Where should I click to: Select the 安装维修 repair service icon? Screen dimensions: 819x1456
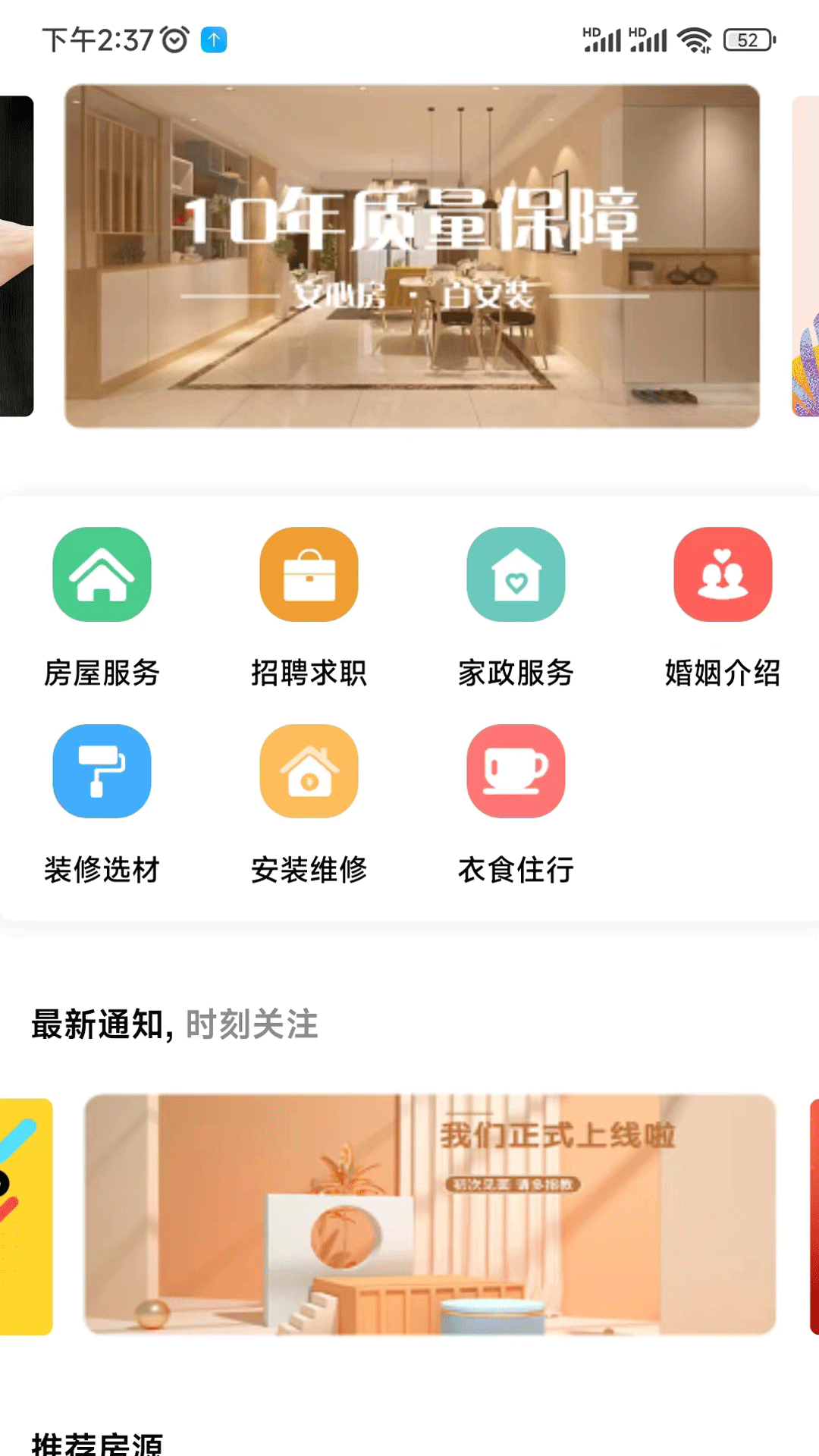click(x=309, y=771)
